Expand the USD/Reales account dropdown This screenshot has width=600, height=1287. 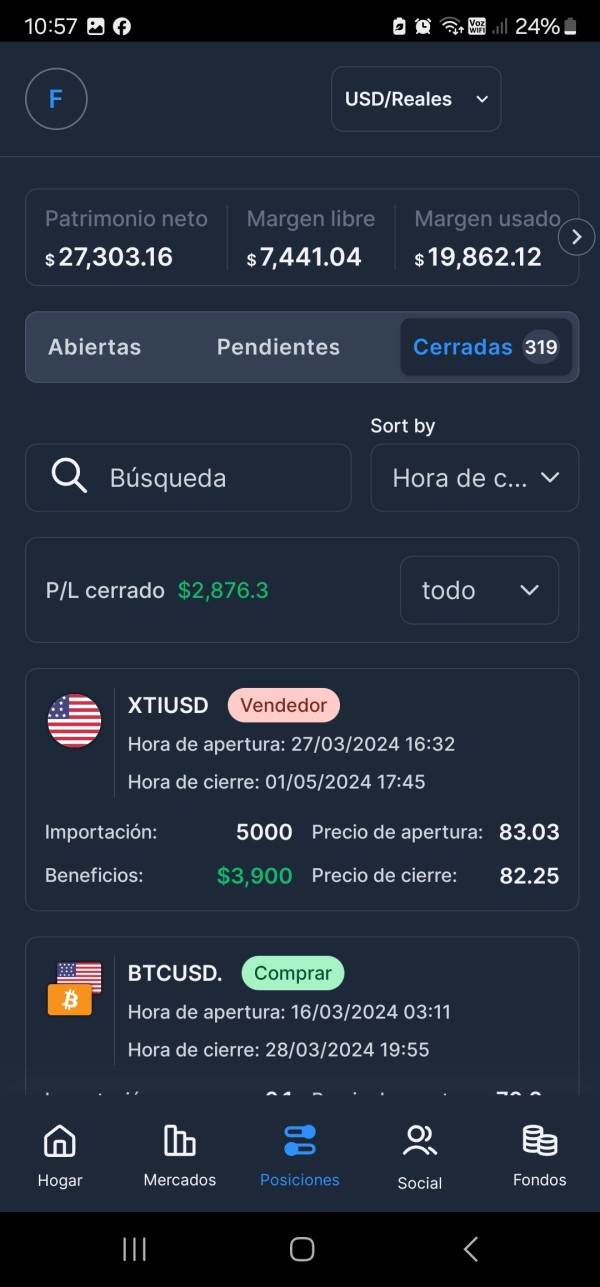[416, 99]
